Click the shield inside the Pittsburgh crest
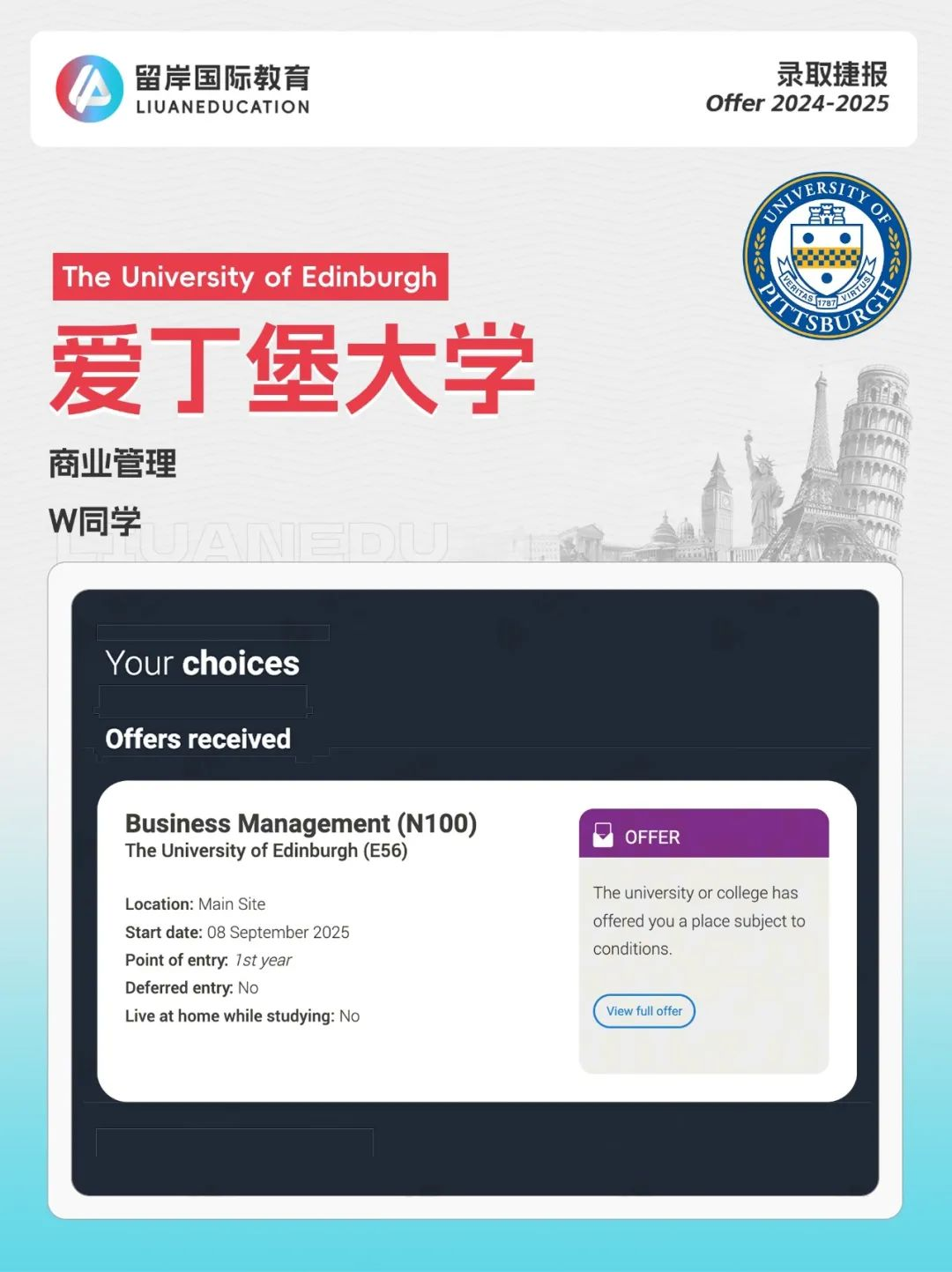 pos(827,249)
